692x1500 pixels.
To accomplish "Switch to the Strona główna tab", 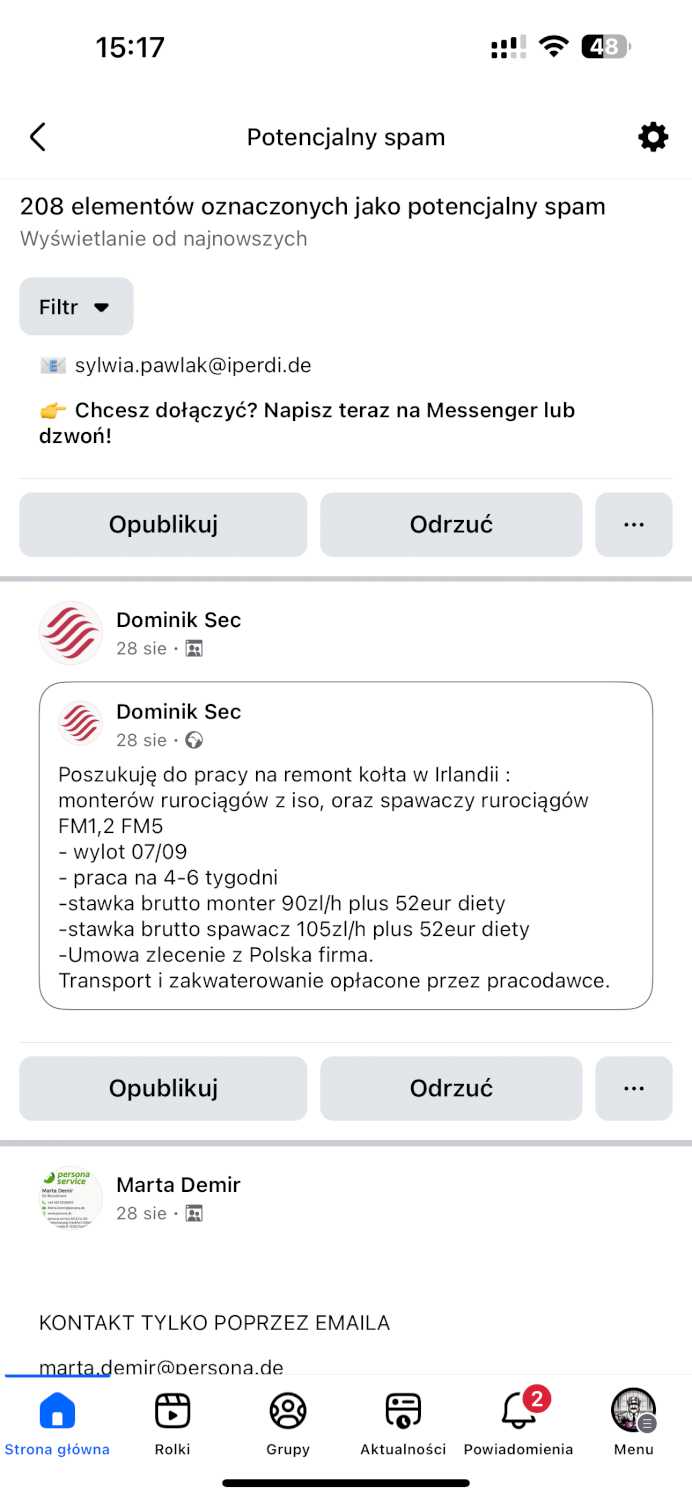I will (57, 1422).
